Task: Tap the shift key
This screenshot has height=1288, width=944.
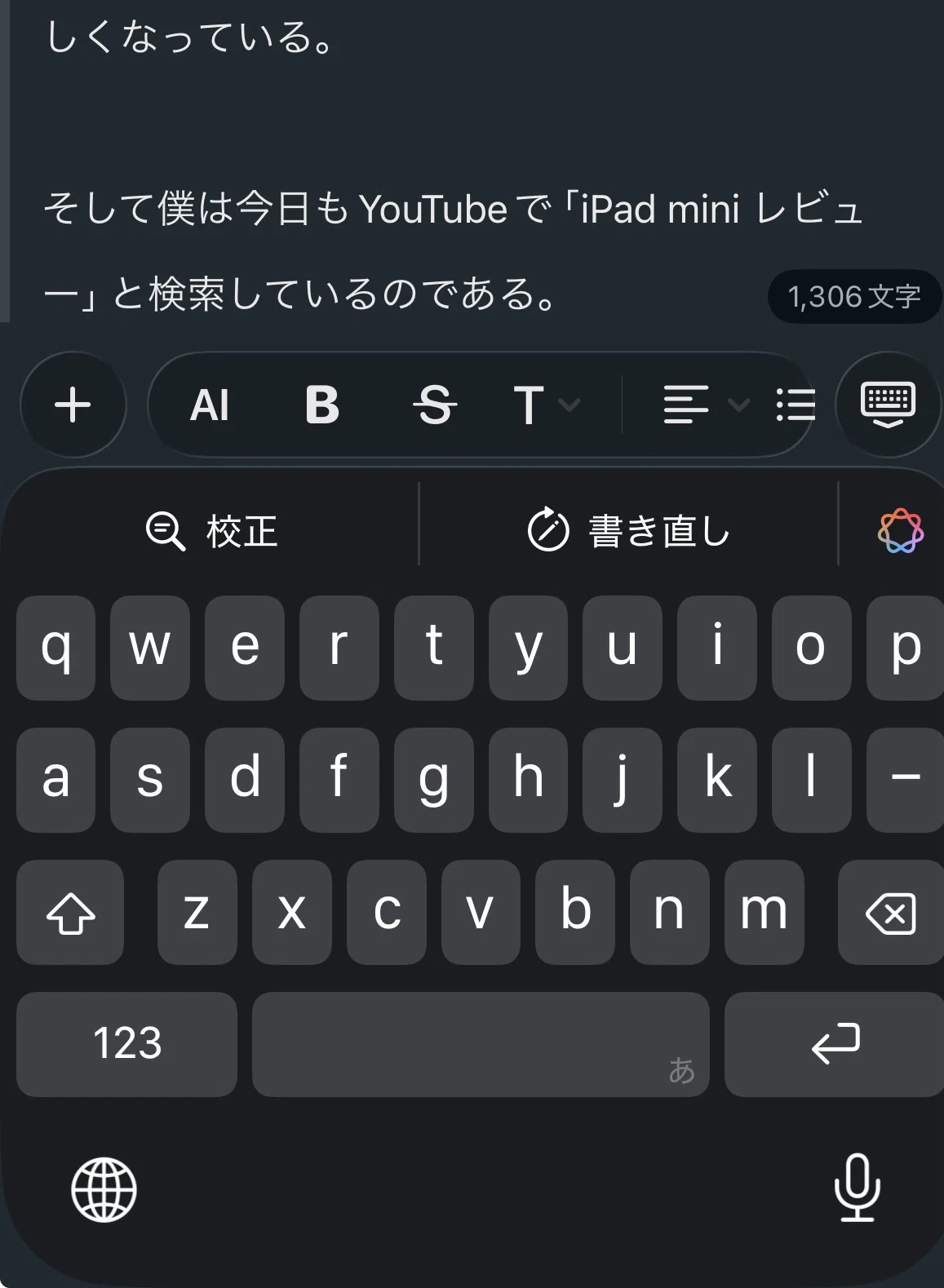Action: (70, 913)
